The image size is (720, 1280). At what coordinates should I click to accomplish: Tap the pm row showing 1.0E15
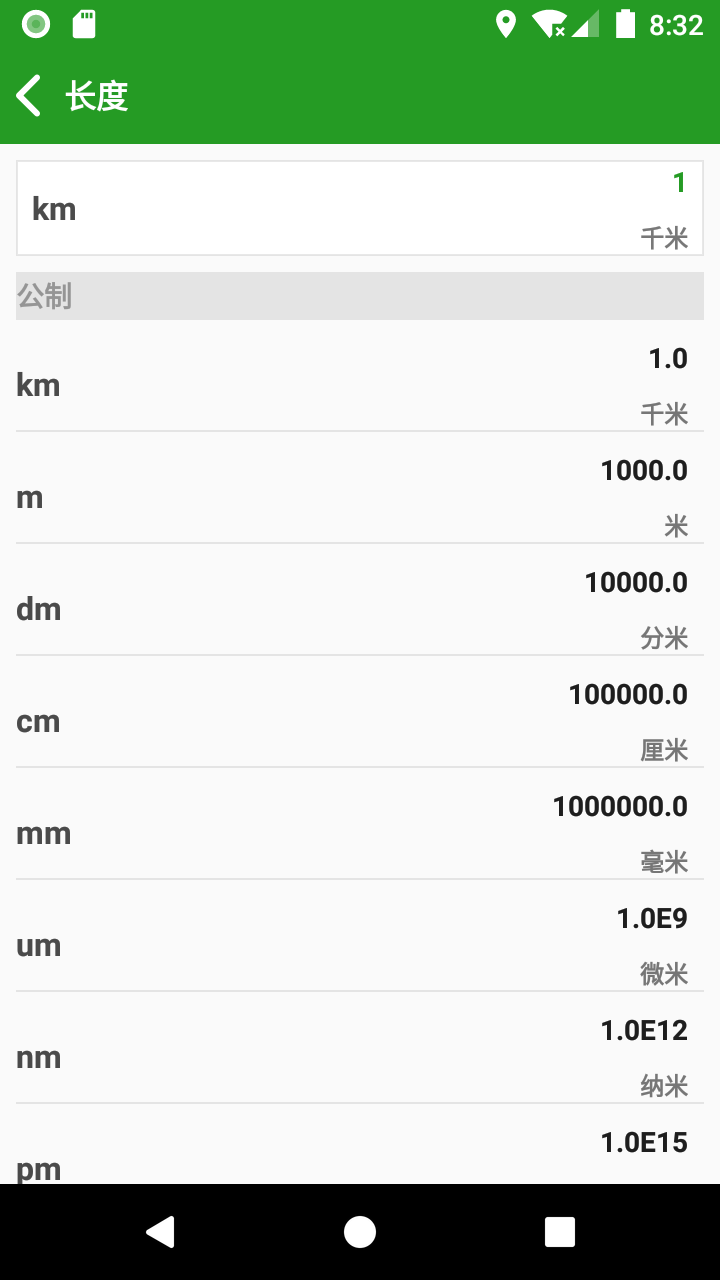pos(360,1155)
